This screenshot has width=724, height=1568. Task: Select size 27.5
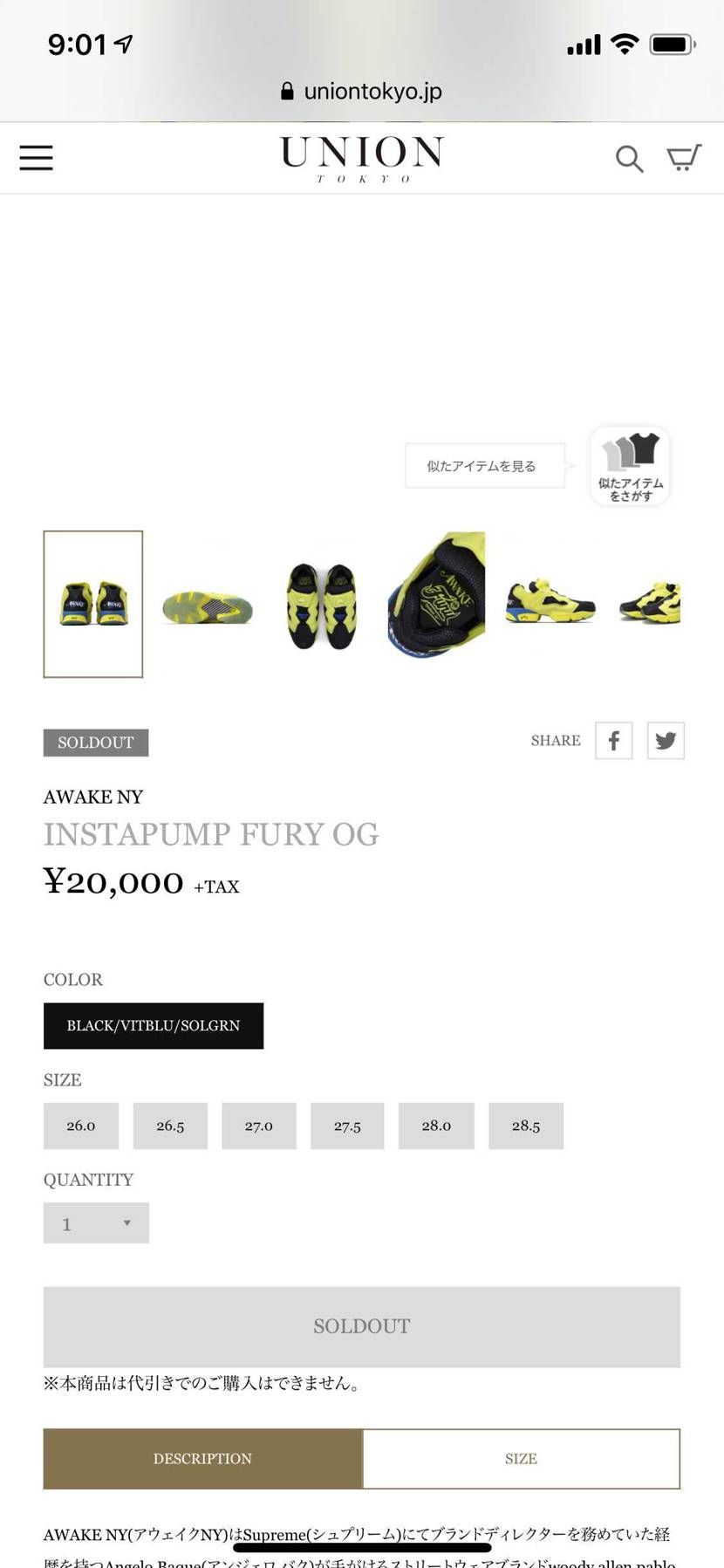click(347, 1126)
